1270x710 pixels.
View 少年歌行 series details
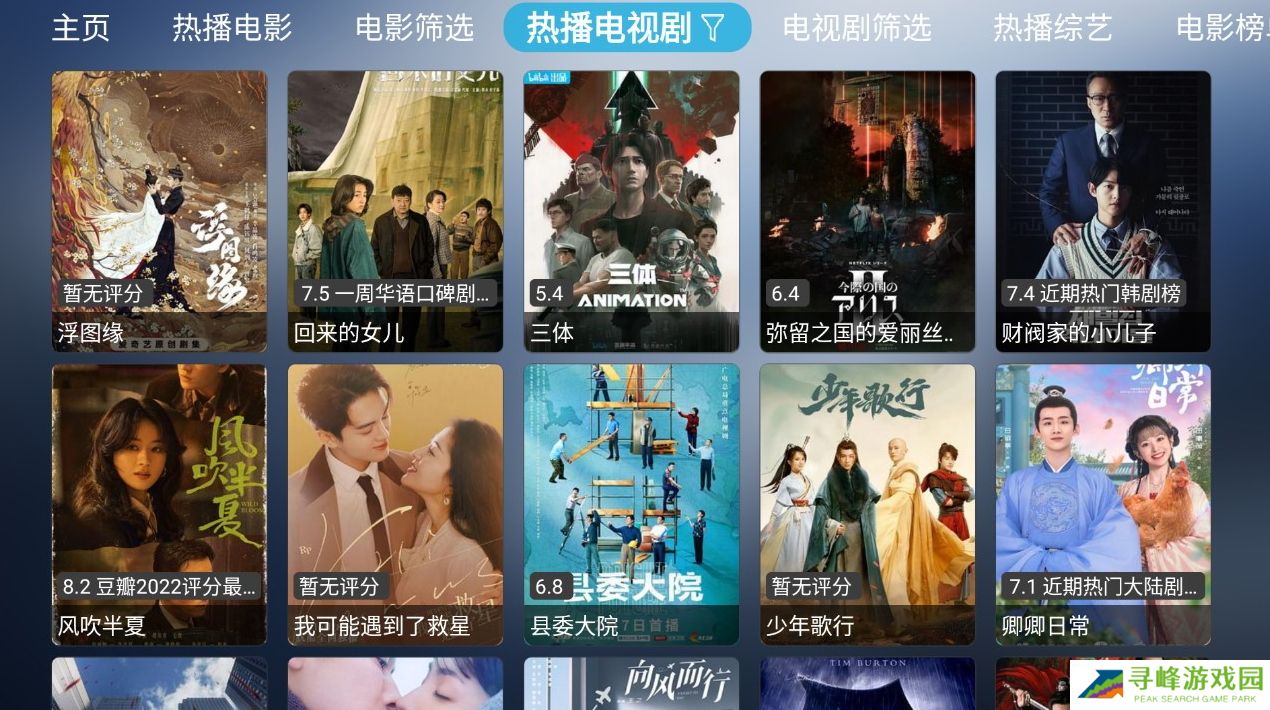[x=867, y=504]
